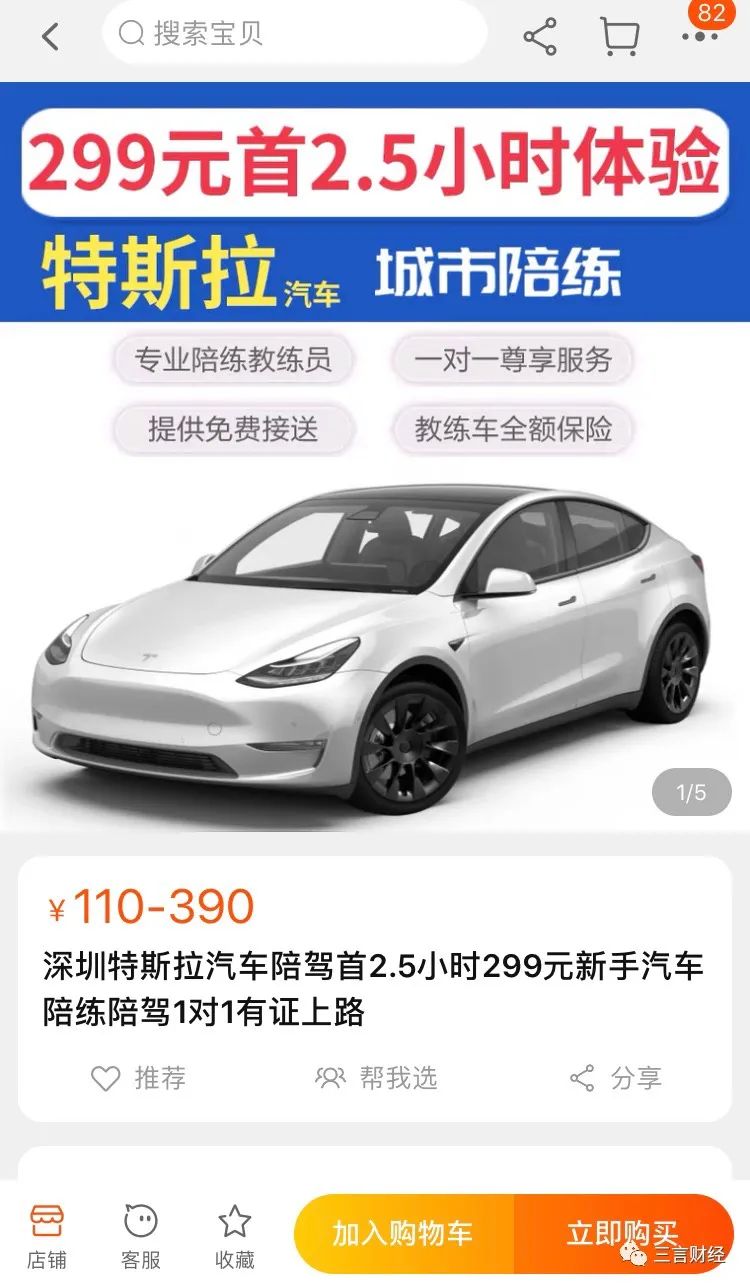Open the shopping cart icon
This screenshot has height=1288, width=750.
click(620, 37)
